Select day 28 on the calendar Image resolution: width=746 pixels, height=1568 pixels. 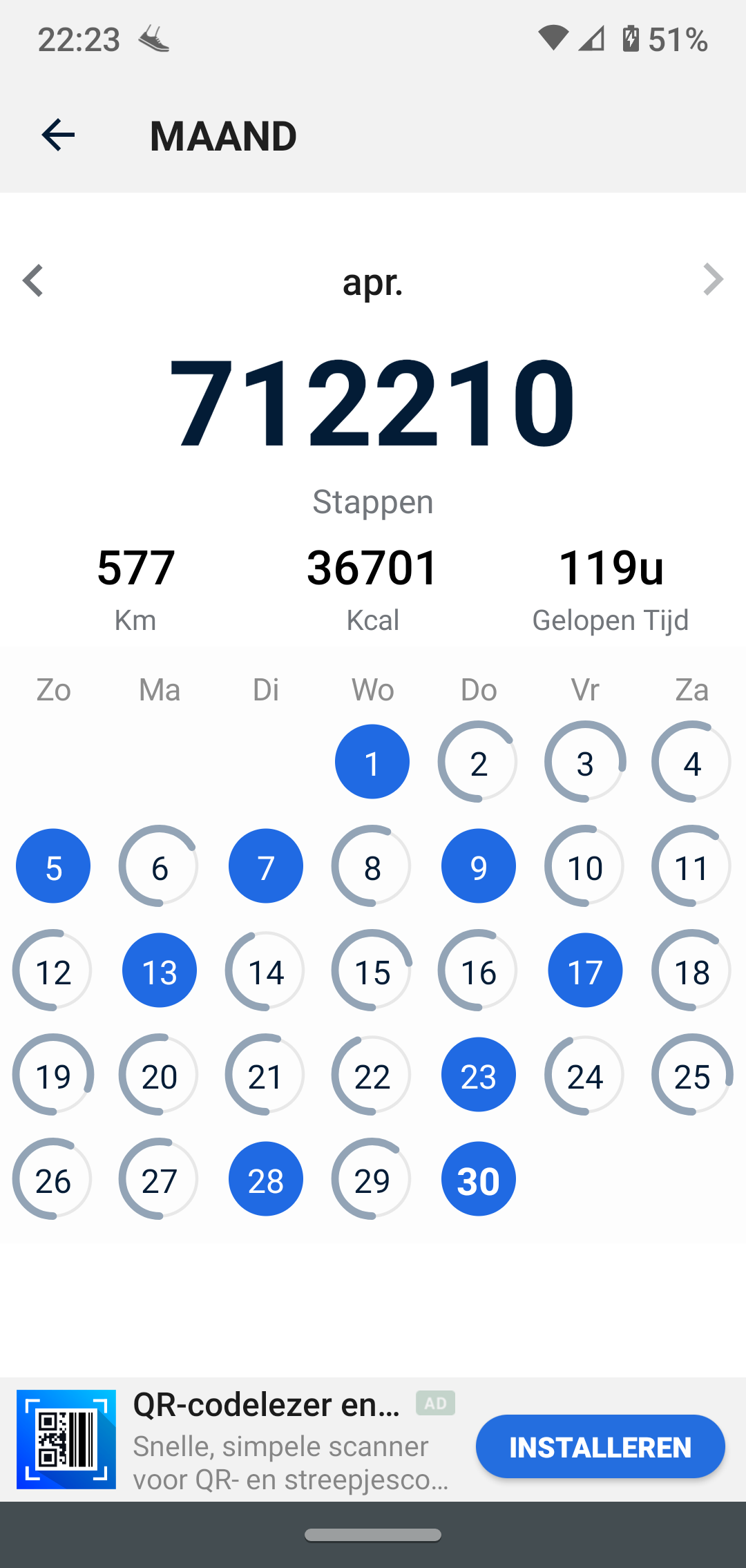pos(266,1179)
